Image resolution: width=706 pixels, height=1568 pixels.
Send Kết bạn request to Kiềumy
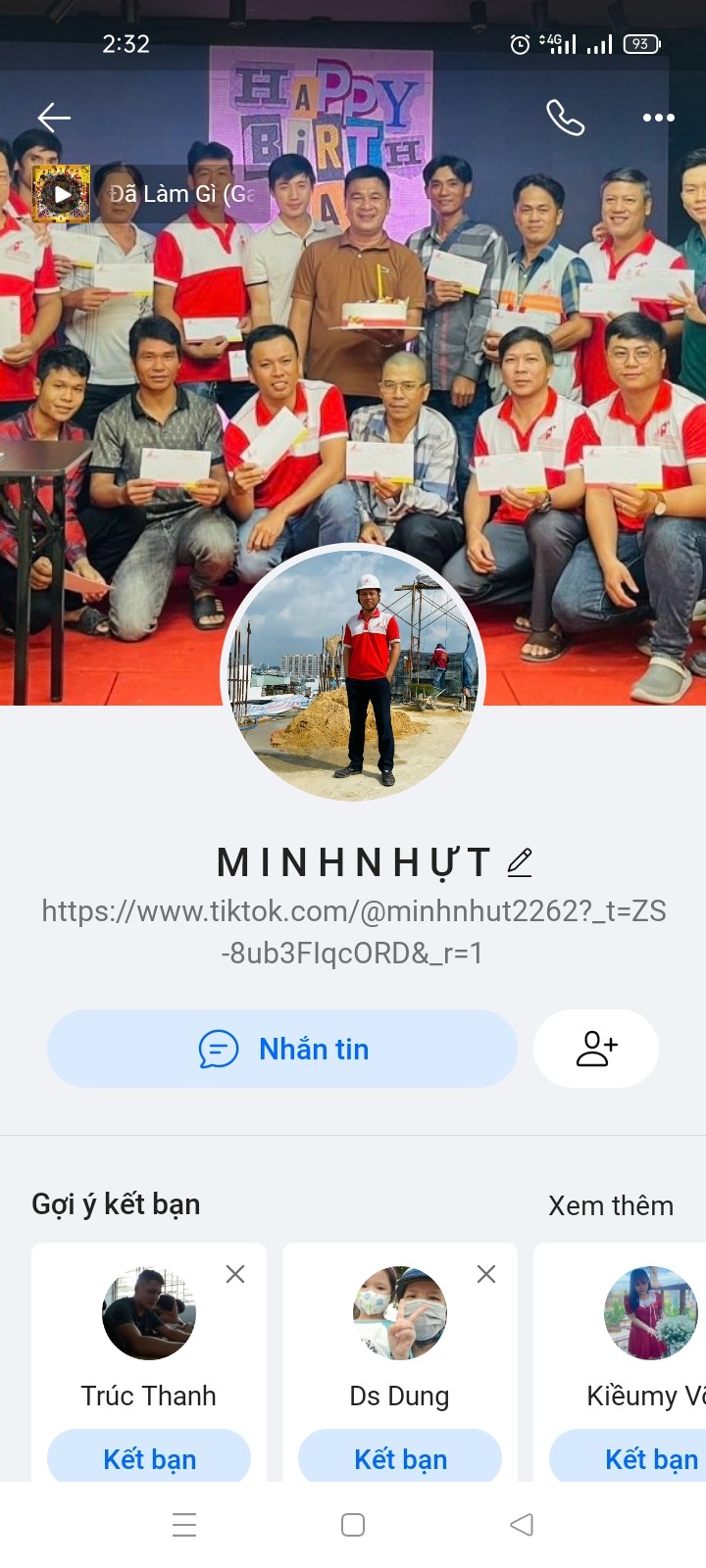point(628,1458)
